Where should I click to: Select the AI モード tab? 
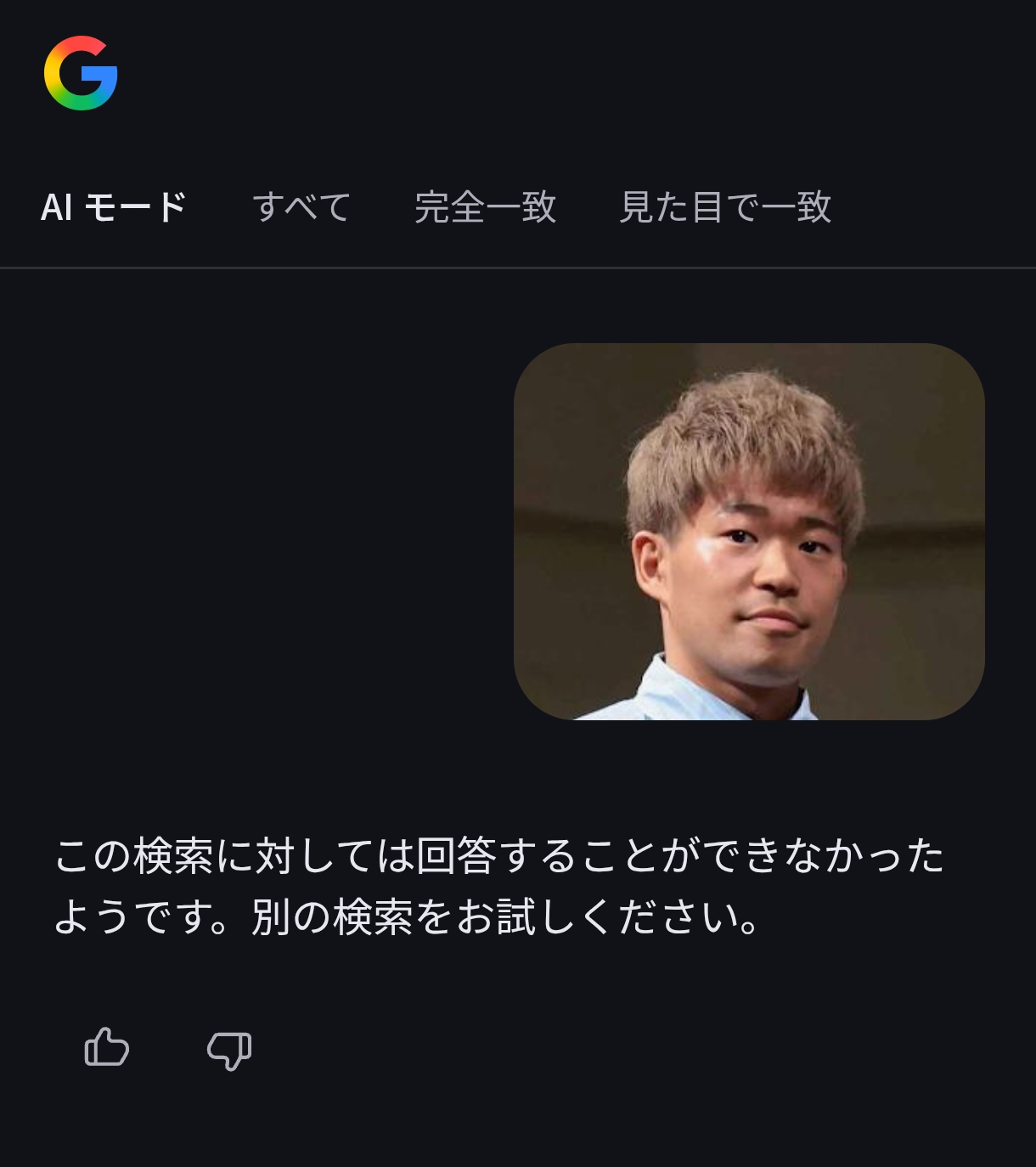tap(114, 207)
